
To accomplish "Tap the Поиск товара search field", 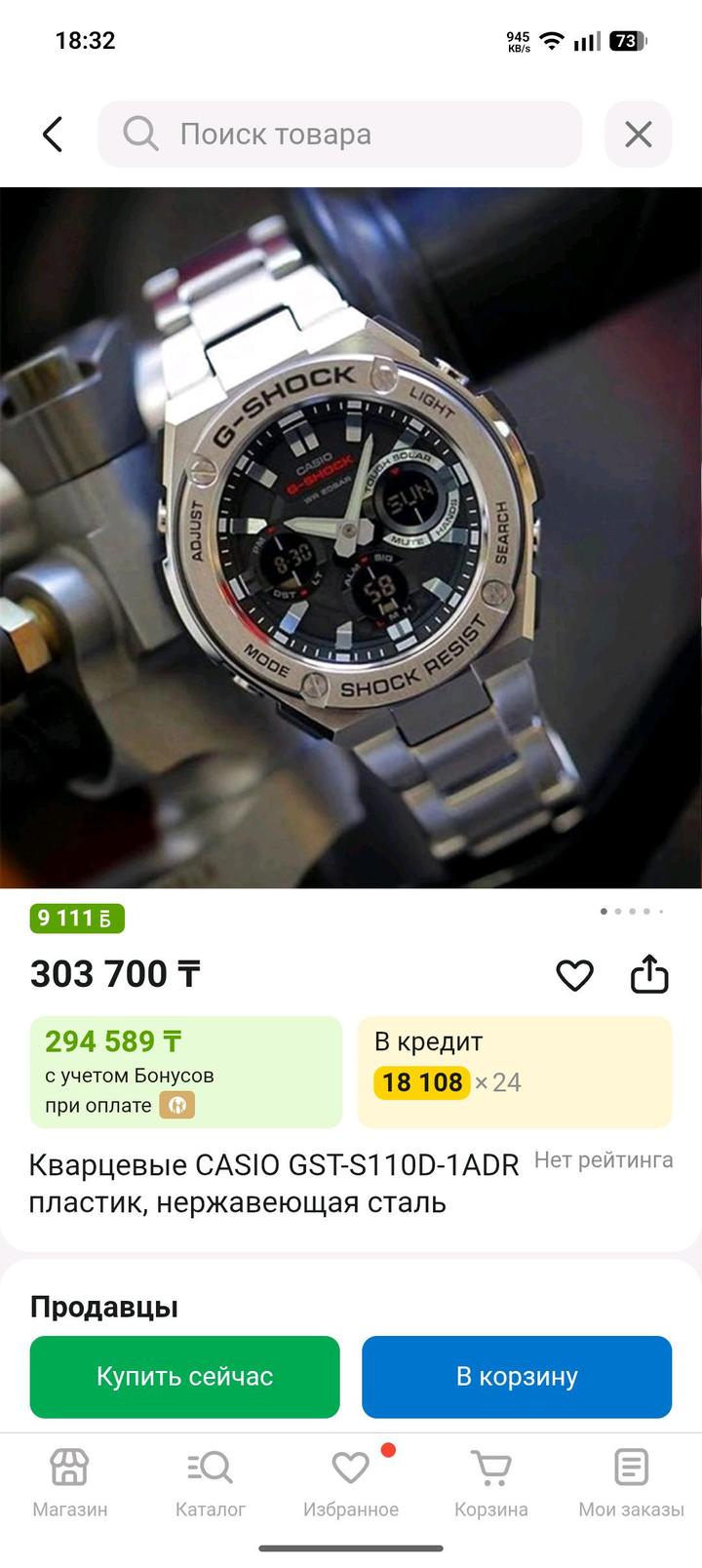I will pyautogui.click(x=339, y=135).
